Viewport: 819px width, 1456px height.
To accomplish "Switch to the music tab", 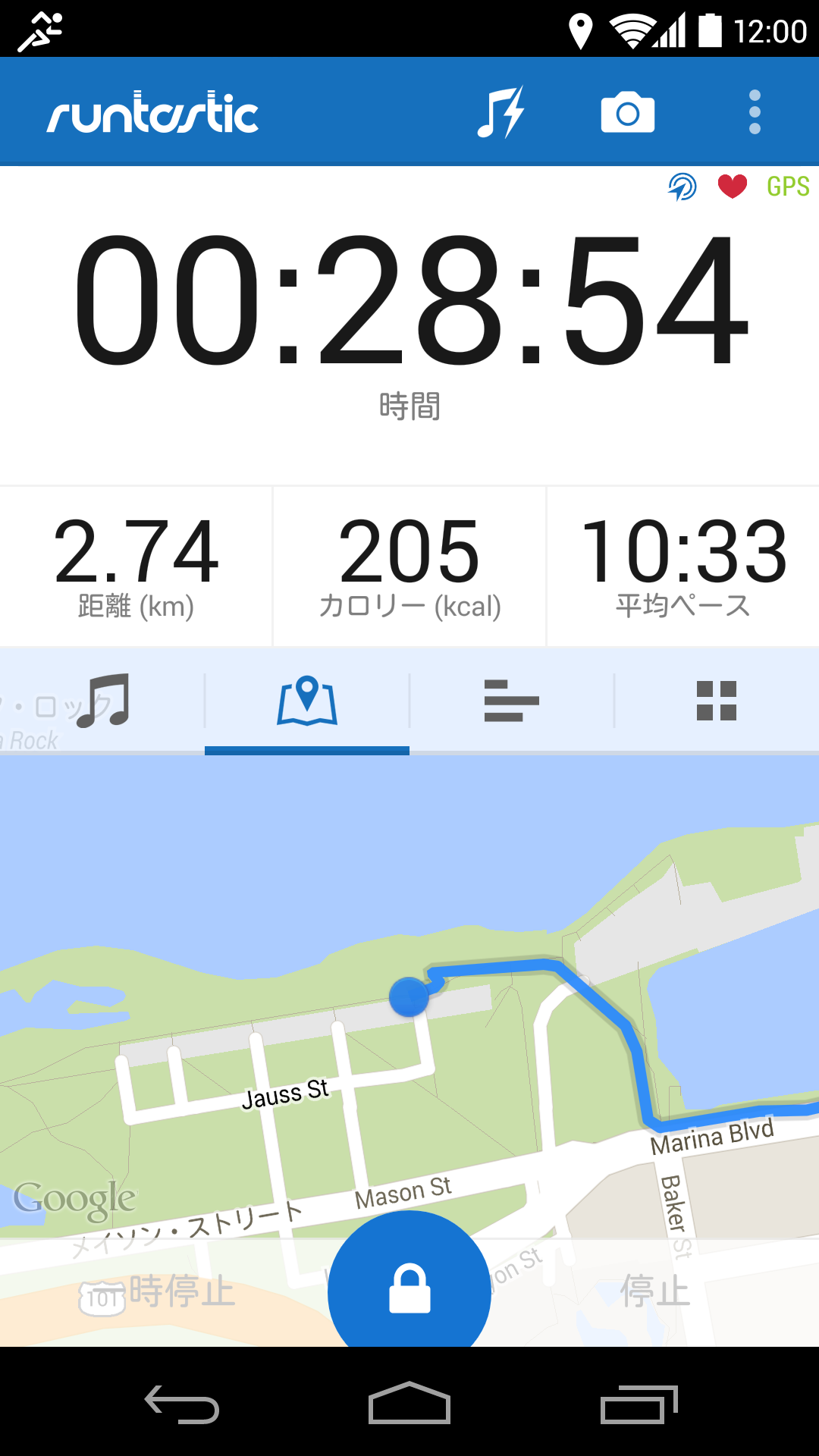I will click(102, 701).
